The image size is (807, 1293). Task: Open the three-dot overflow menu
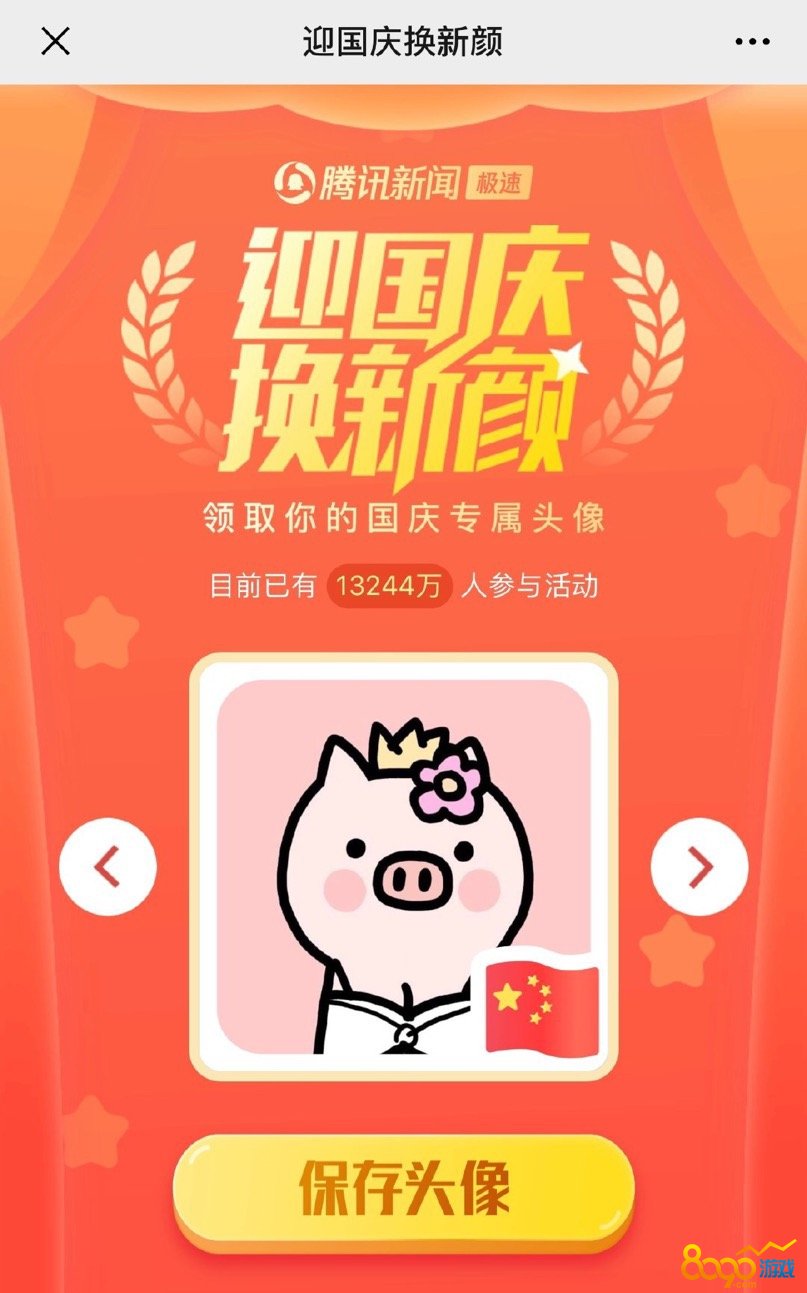point(752,42)
